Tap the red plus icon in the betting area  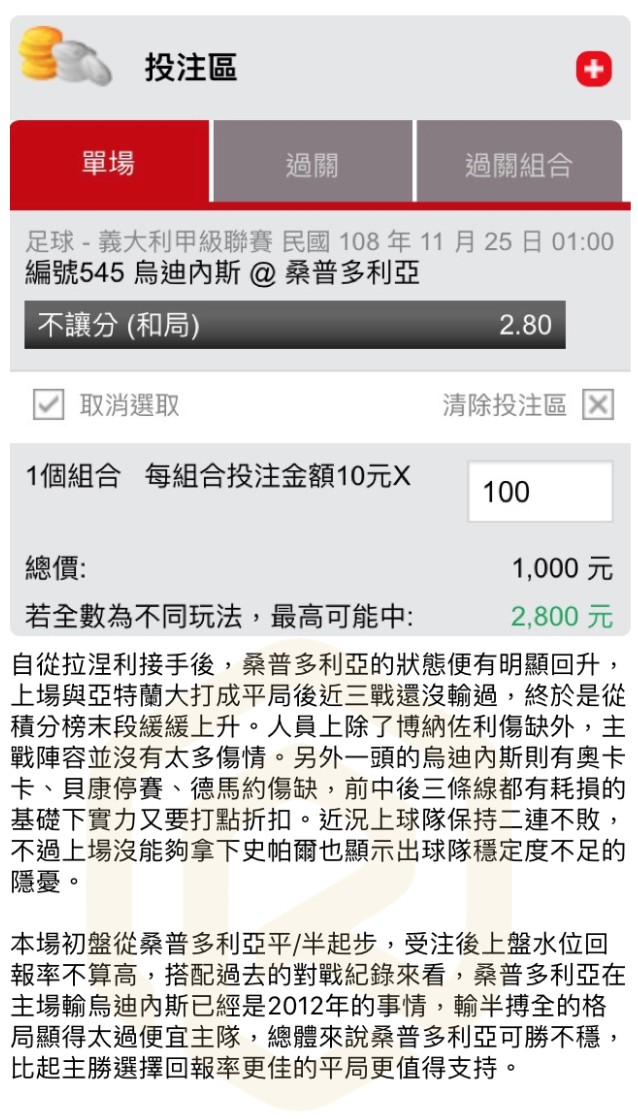click(x=593, y=68)
